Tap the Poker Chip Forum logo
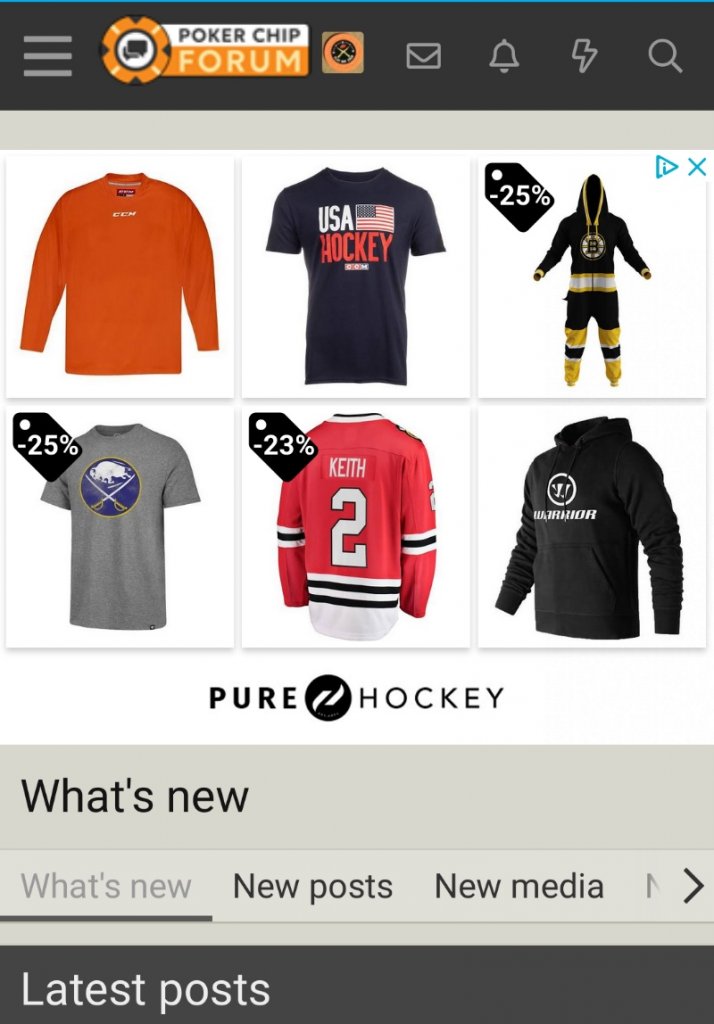 point(205,50)
